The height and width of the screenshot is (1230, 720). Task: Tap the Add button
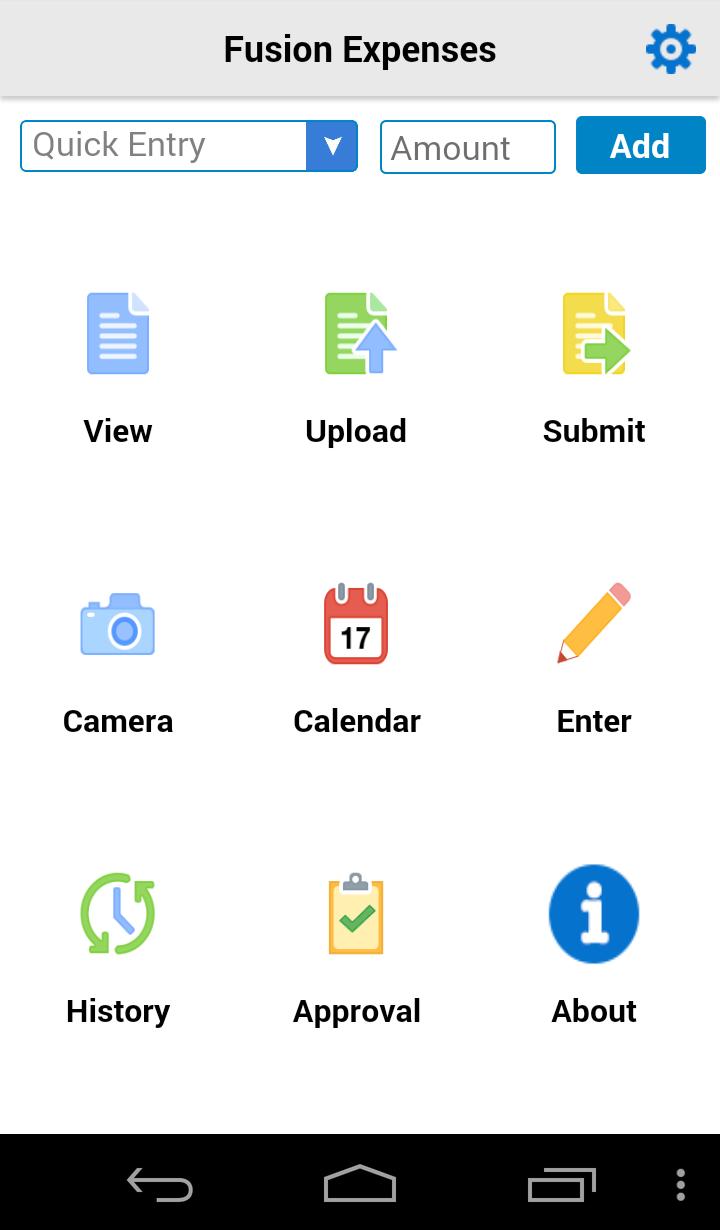[640, 146]
